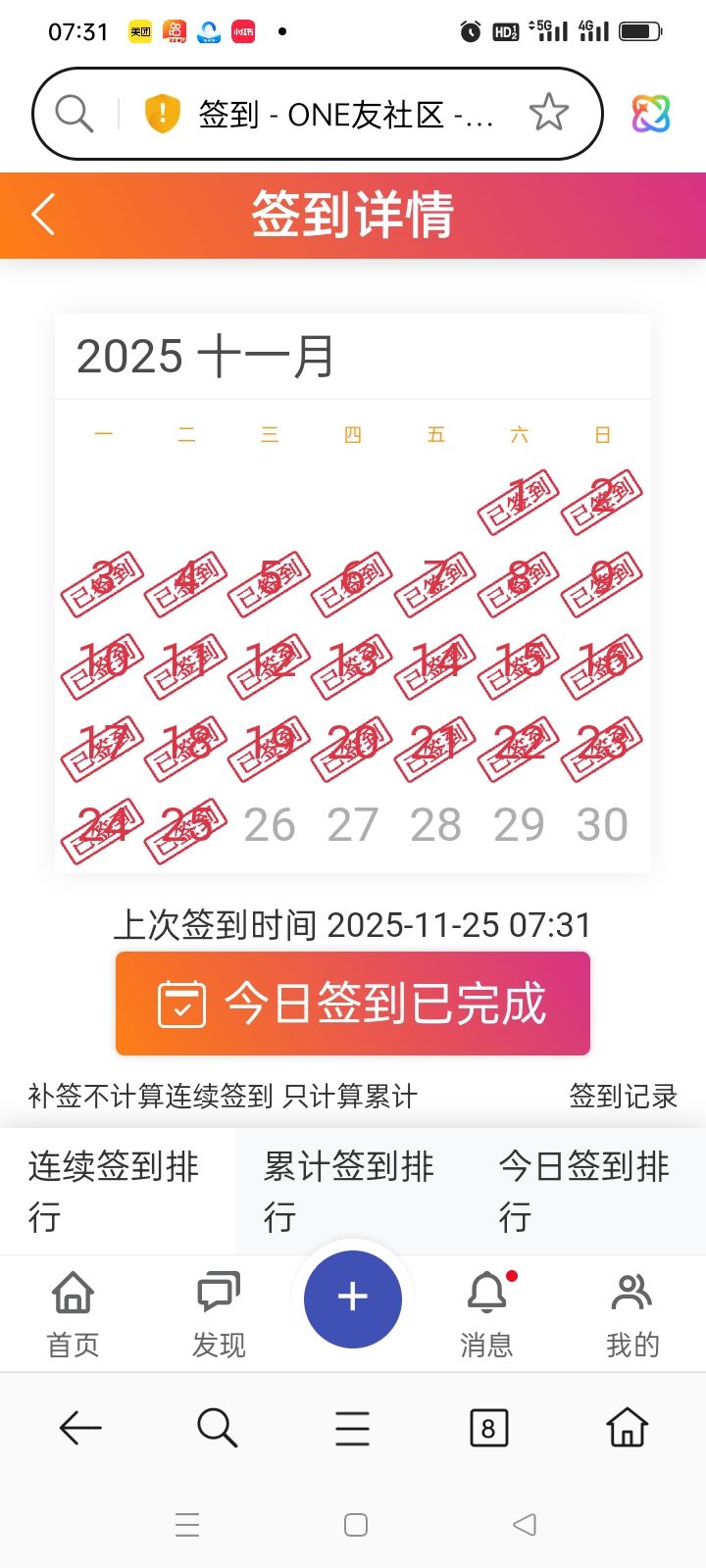Screen dimensions: 706x1568
Task: Open the colorful browser assistant icon
Action: pyautogui.click(x=651, y=115)
